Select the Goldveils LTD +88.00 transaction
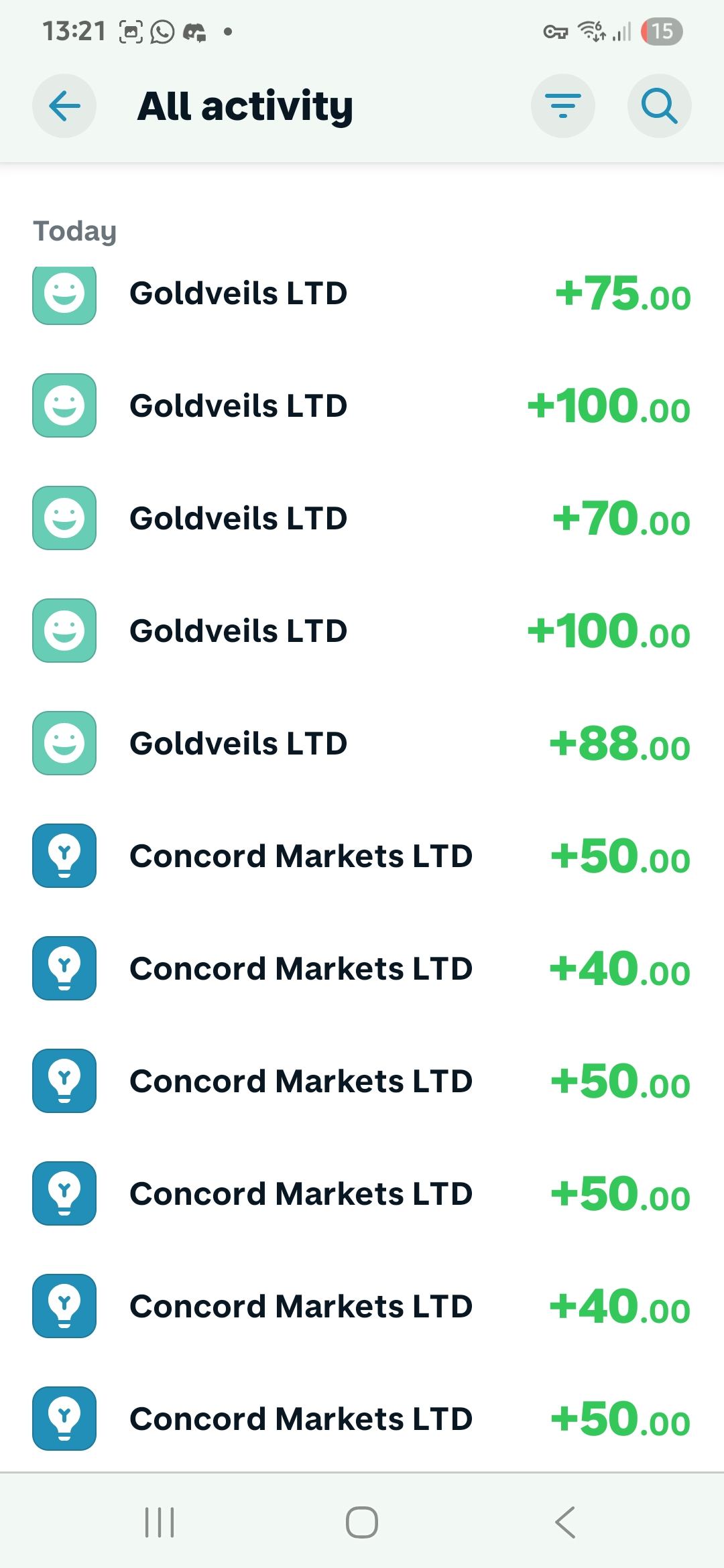Viewport: 724px width, 1568px height. click(x=362, y=744)
